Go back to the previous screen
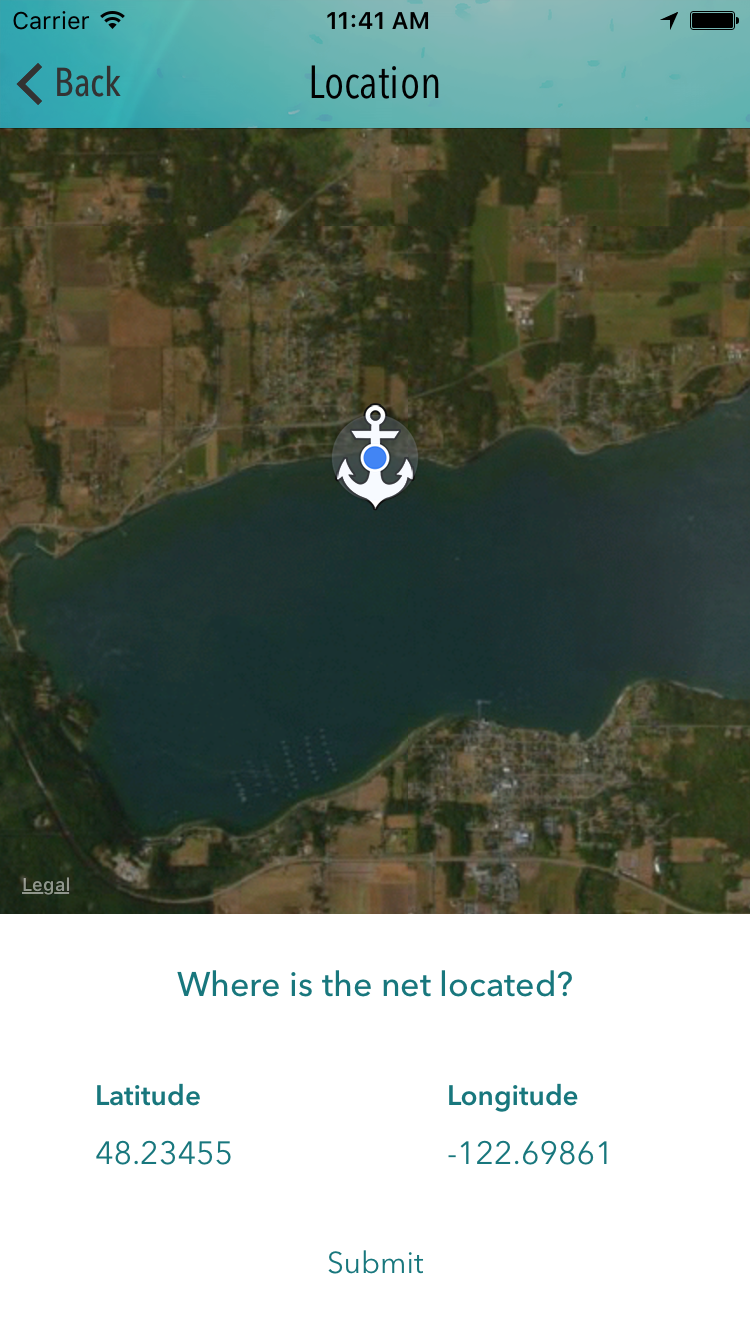The width and height of the screenshot is (750, 1334). [x=69, y=84]
